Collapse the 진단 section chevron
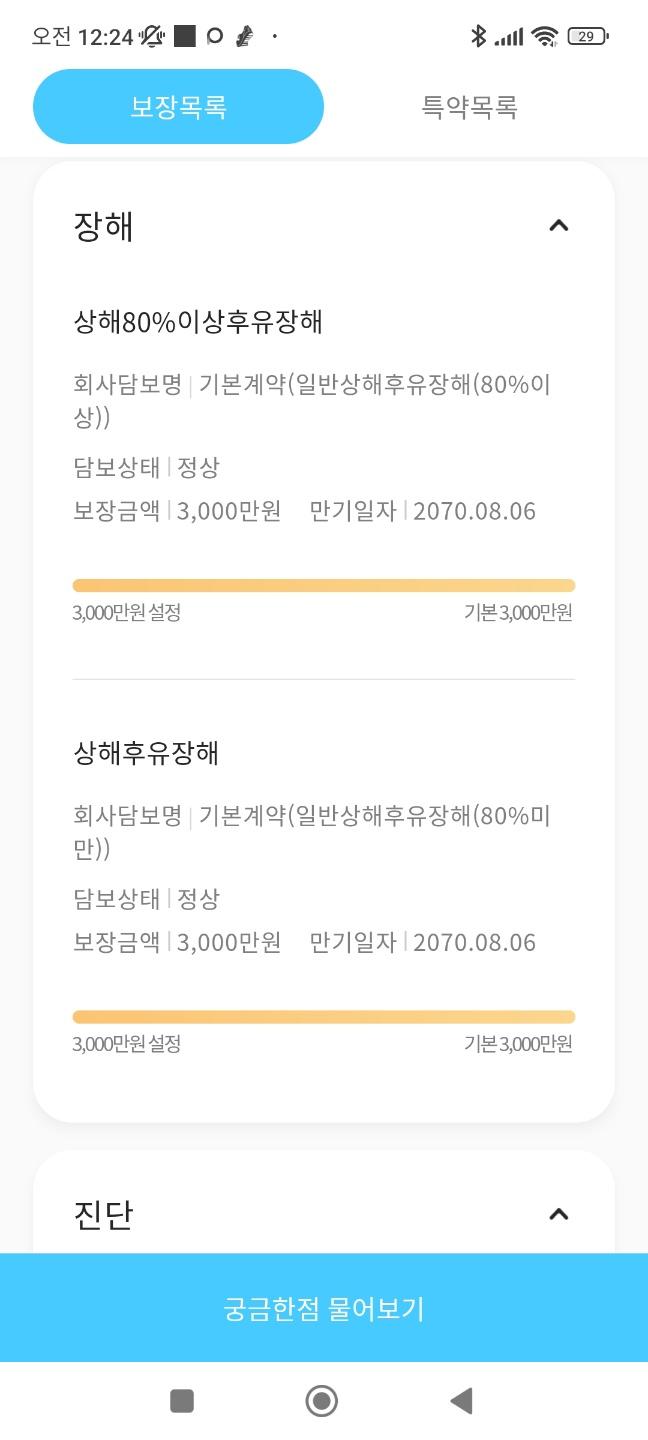The width and height of the screenshot is (648, 1440). [559, 1214]
